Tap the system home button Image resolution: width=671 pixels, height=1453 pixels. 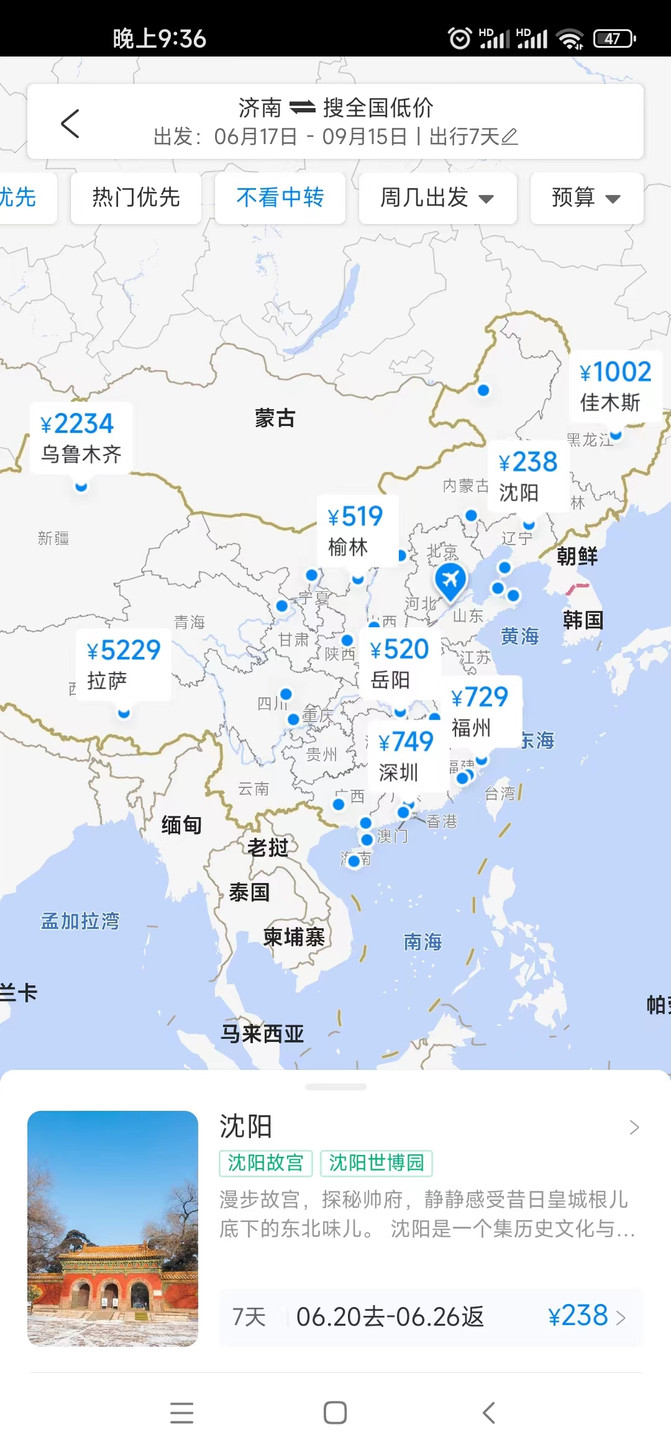tap(335, 1413)
